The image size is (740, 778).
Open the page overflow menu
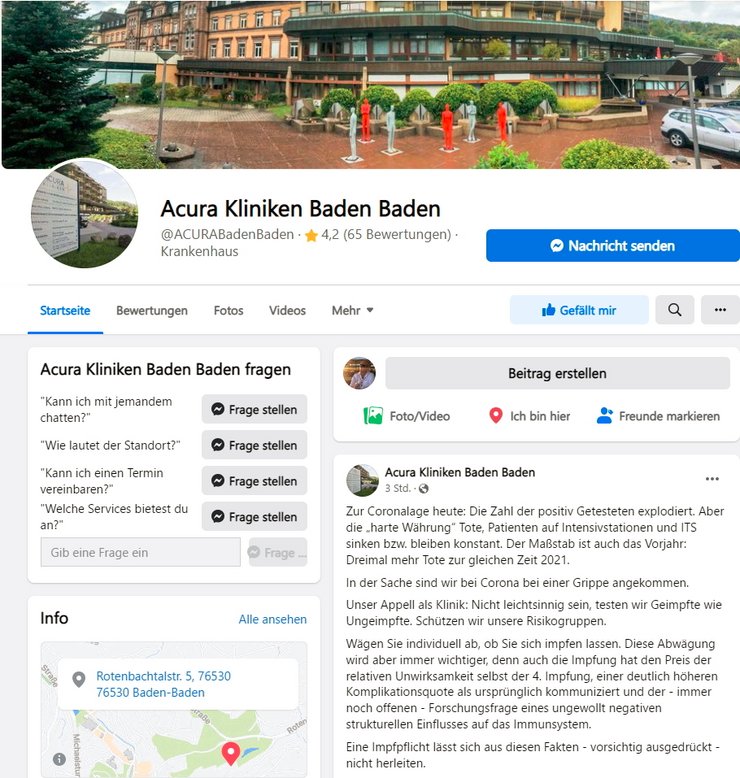720,310
